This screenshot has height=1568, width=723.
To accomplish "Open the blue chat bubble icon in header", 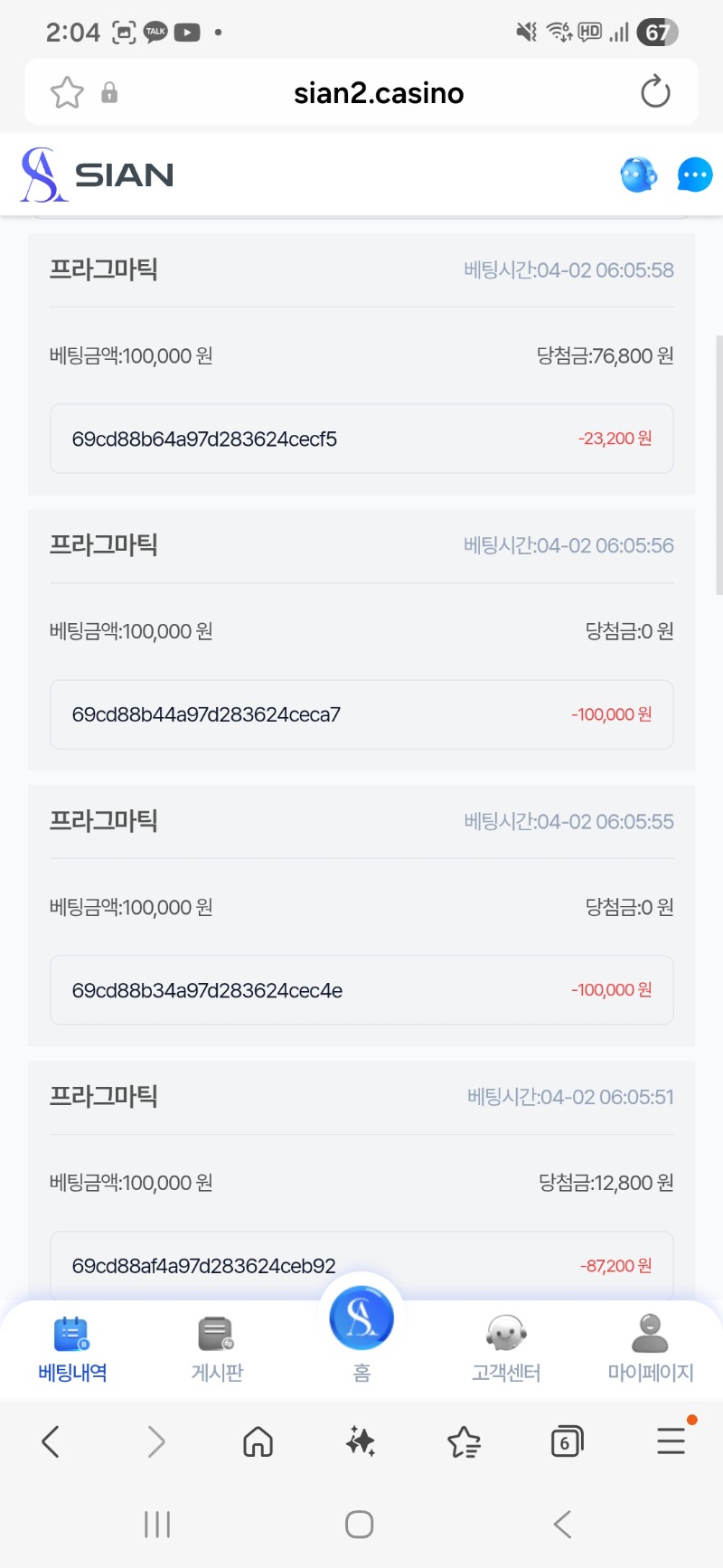I will click(637, 174).
